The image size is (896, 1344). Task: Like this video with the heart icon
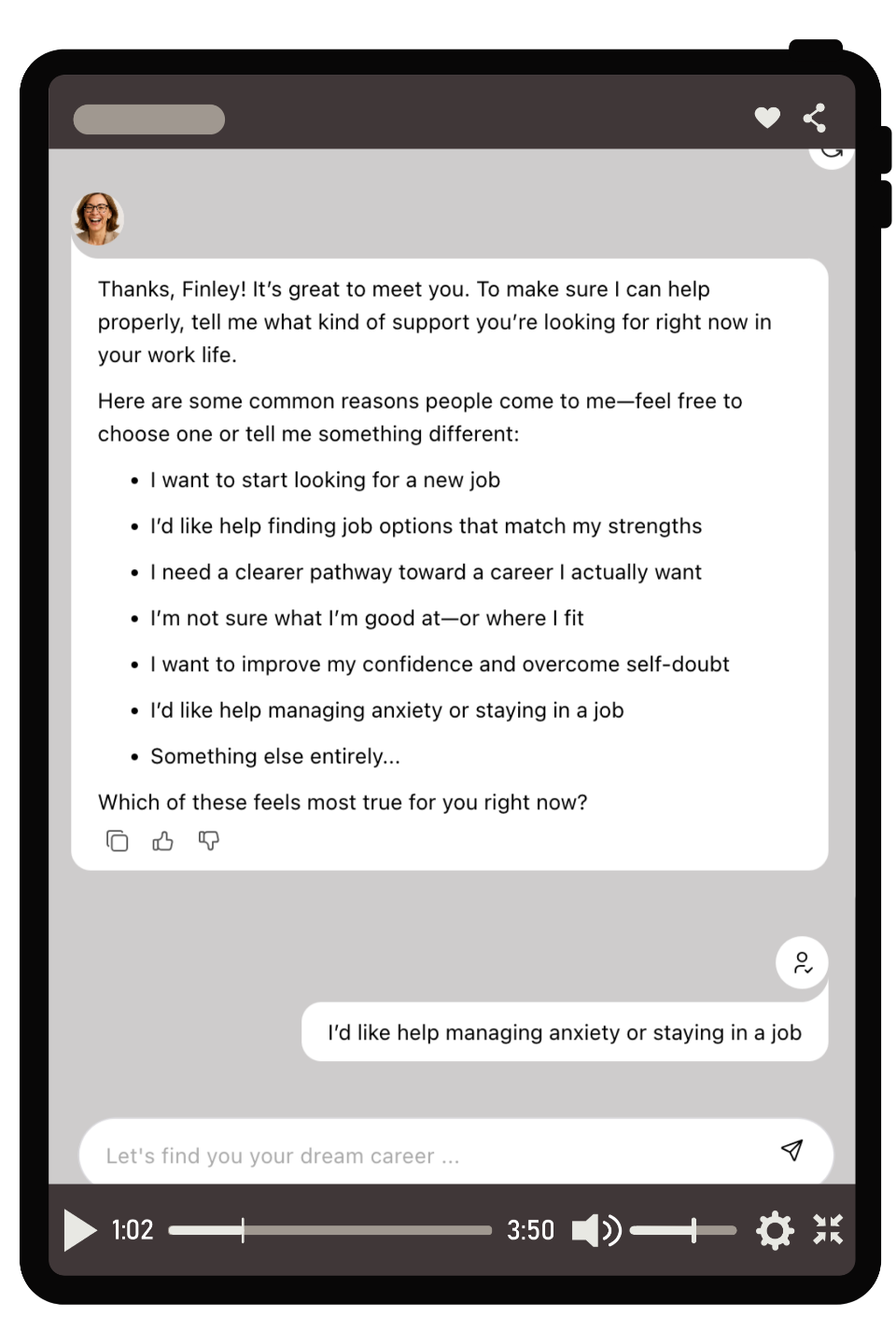coord(766,118)
